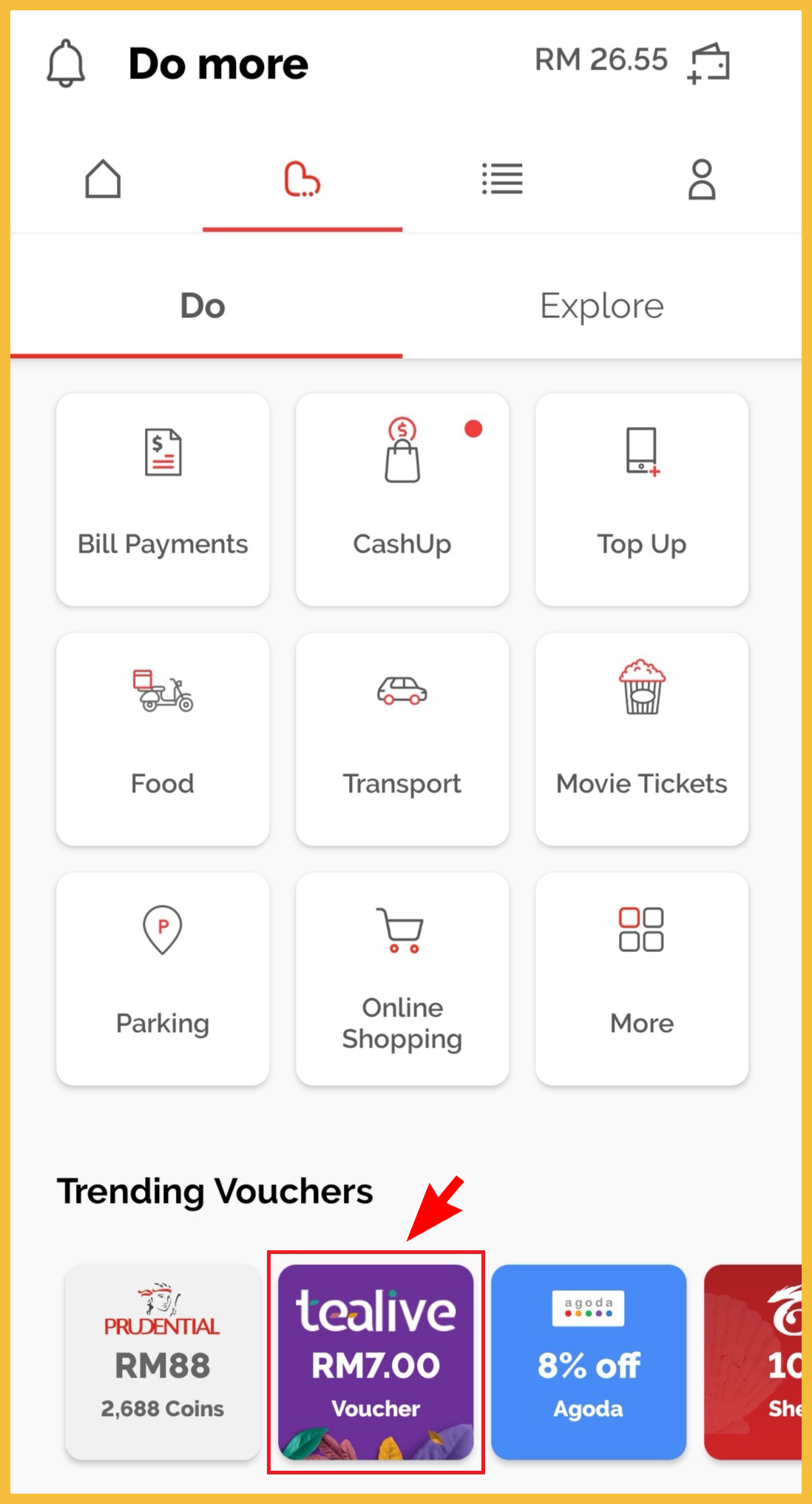
Task: Select the Do tab
Action: coord(203,306)
